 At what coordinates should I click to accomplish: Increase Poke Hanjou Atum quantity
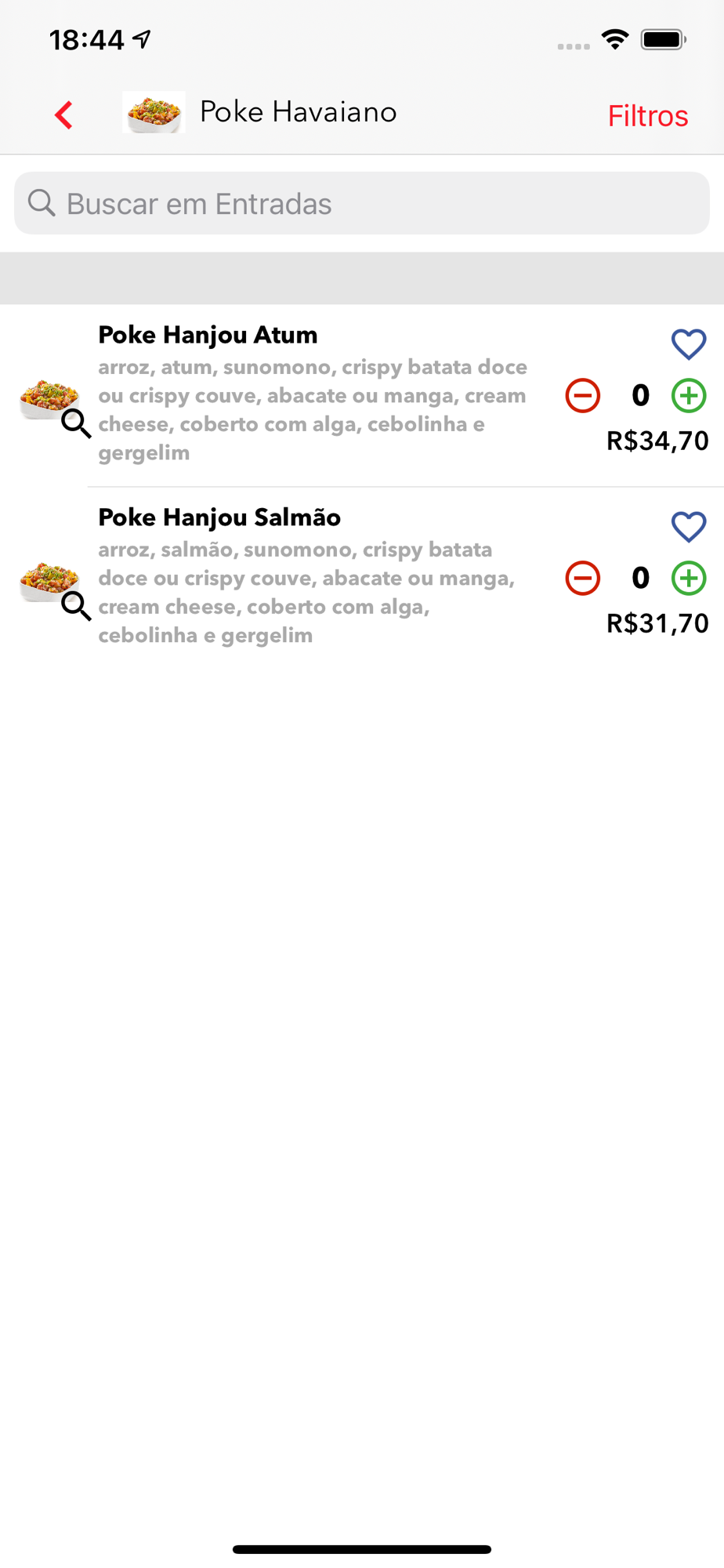(689, 396)
